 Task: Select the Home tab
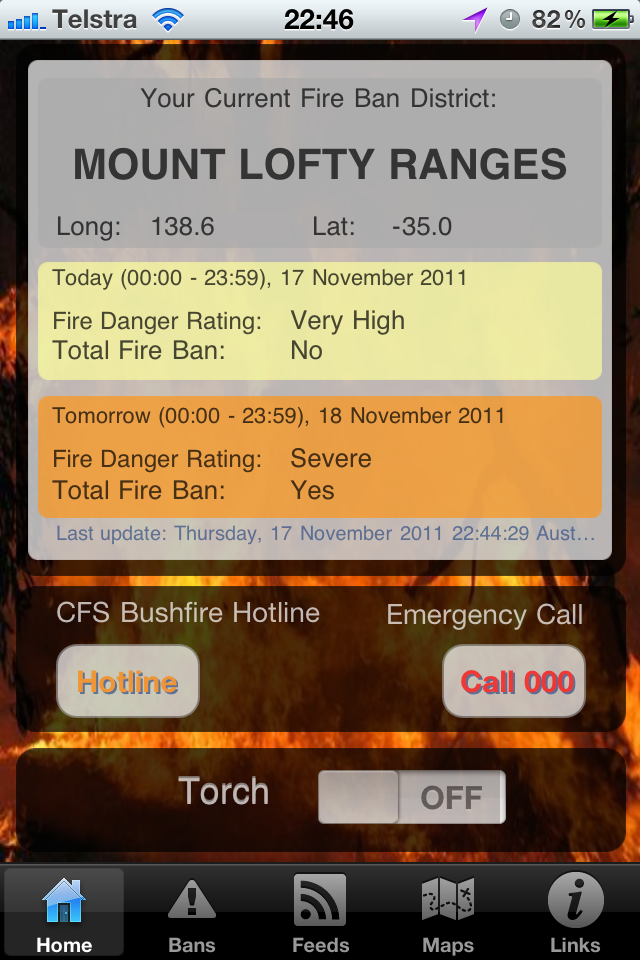(x=64, y=912)
